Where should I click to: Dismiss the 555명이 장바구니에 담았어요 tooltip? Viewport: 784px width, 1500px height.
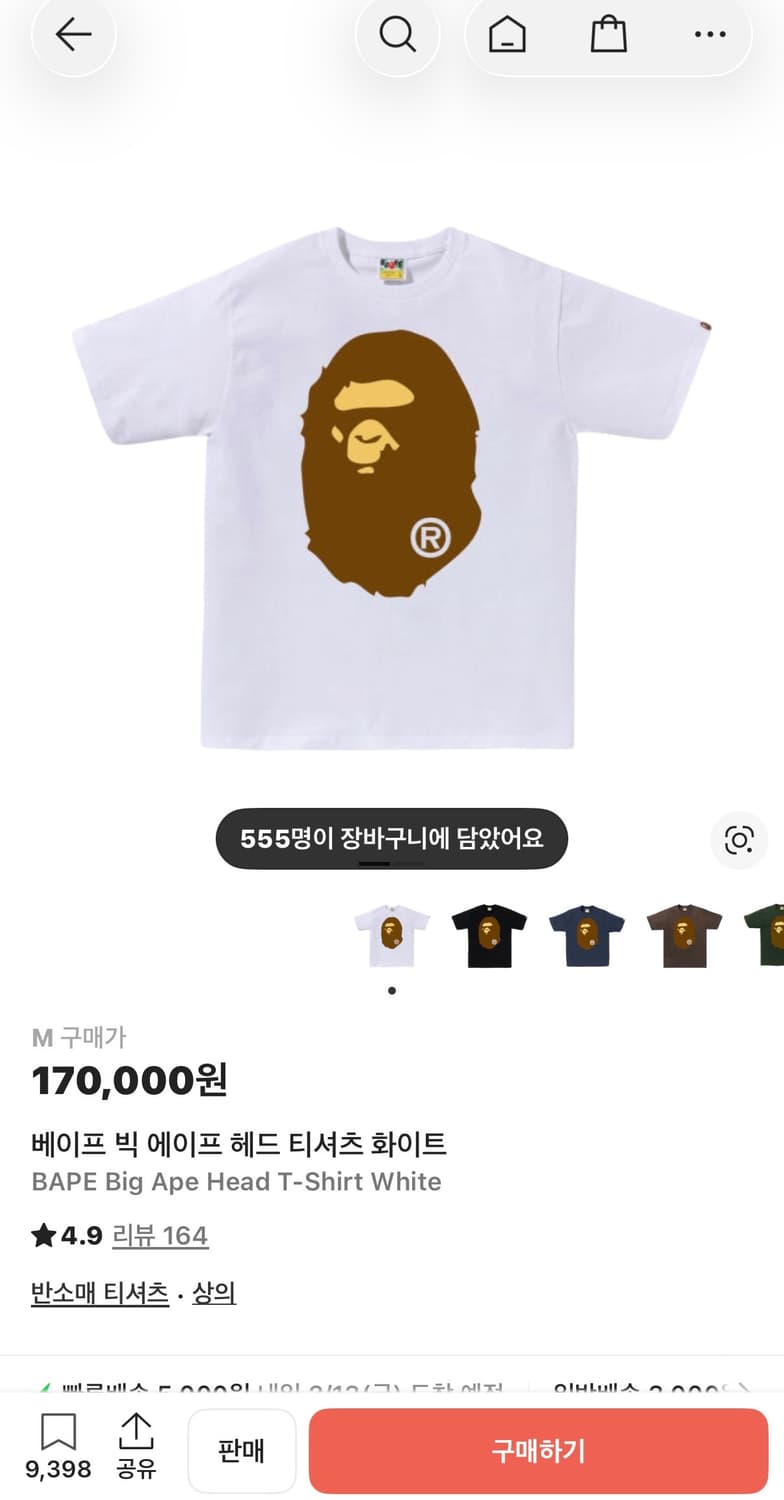(x=391, y=839)
